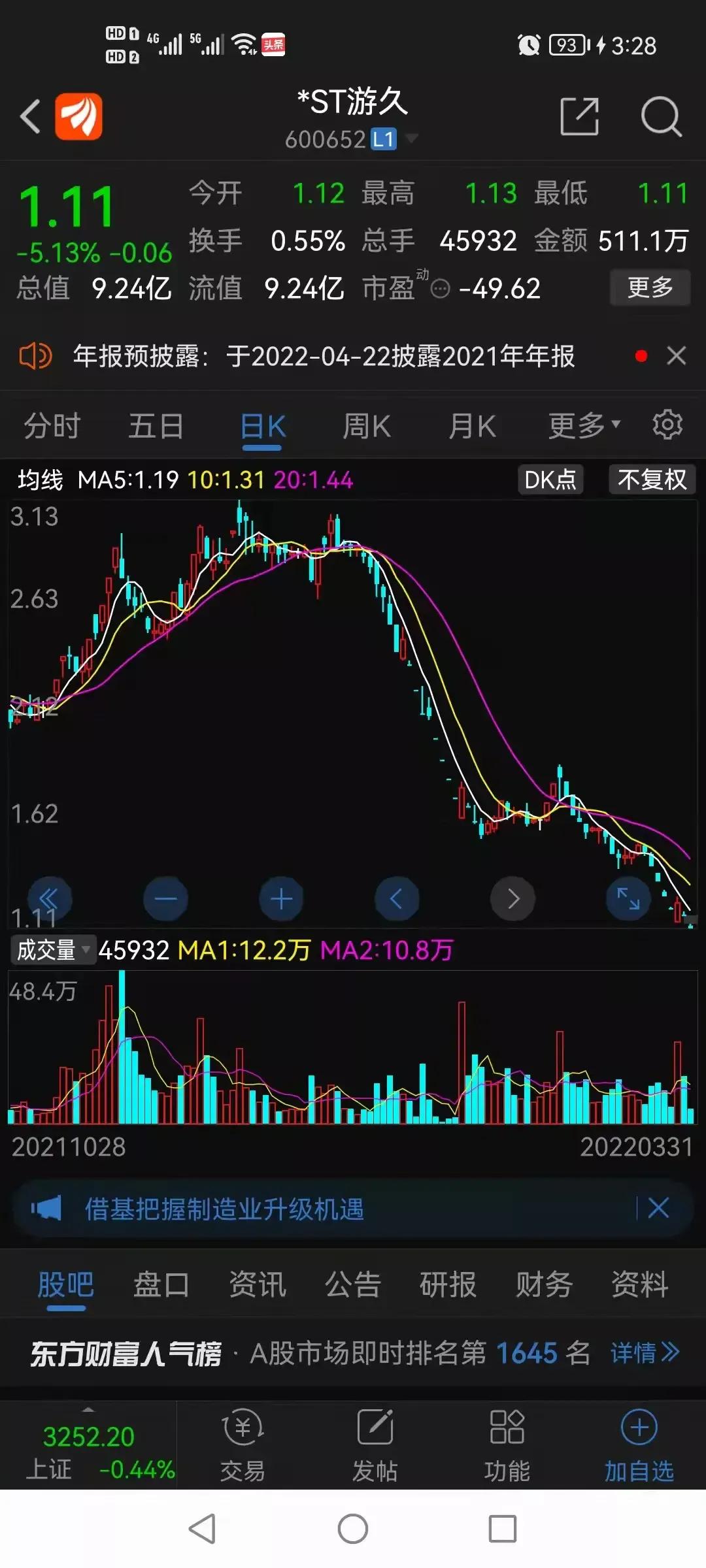Expand chart to fullscreen view
This screenshot has height=1568, width=706.
[x=627, y=898]
